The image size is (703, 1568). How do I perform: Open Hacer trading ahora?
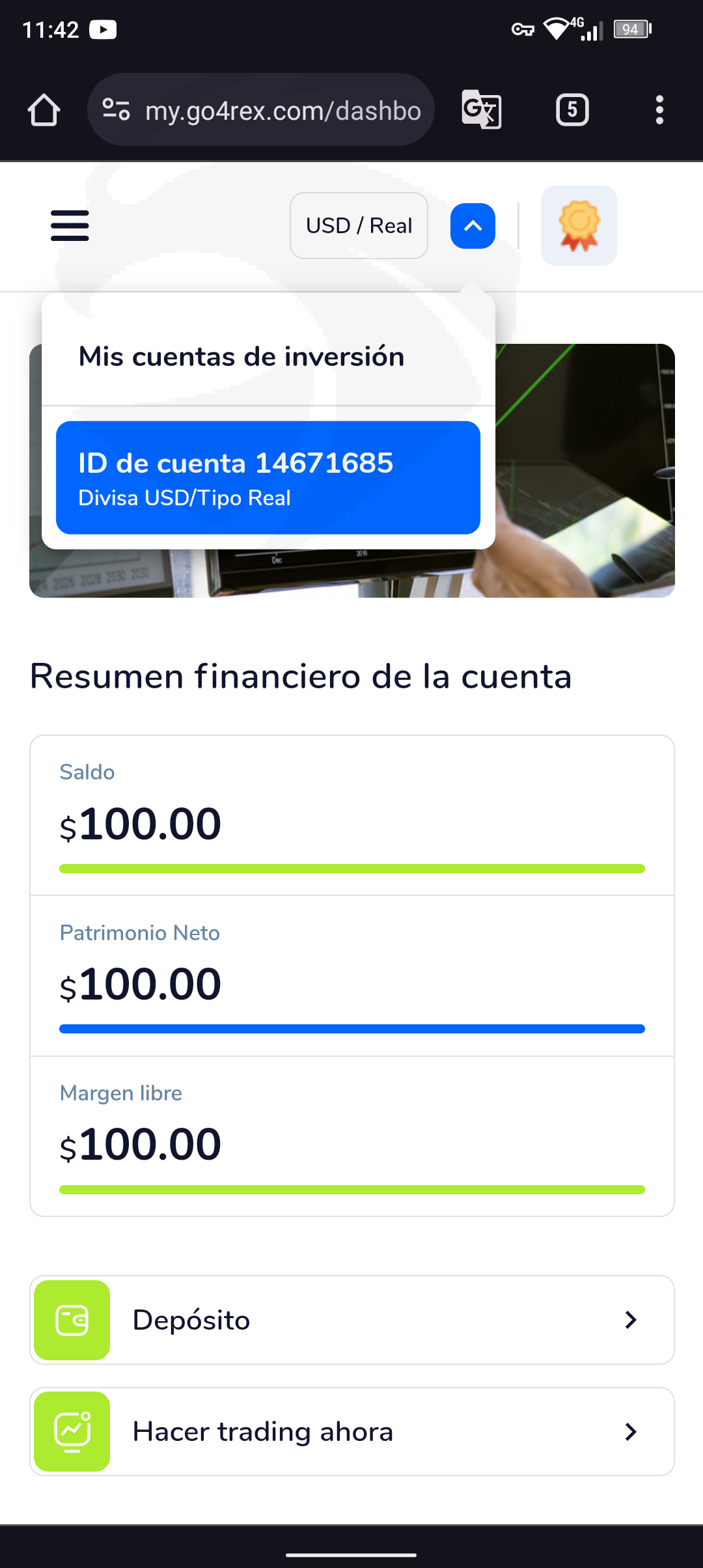click(x=352, y=1431)
